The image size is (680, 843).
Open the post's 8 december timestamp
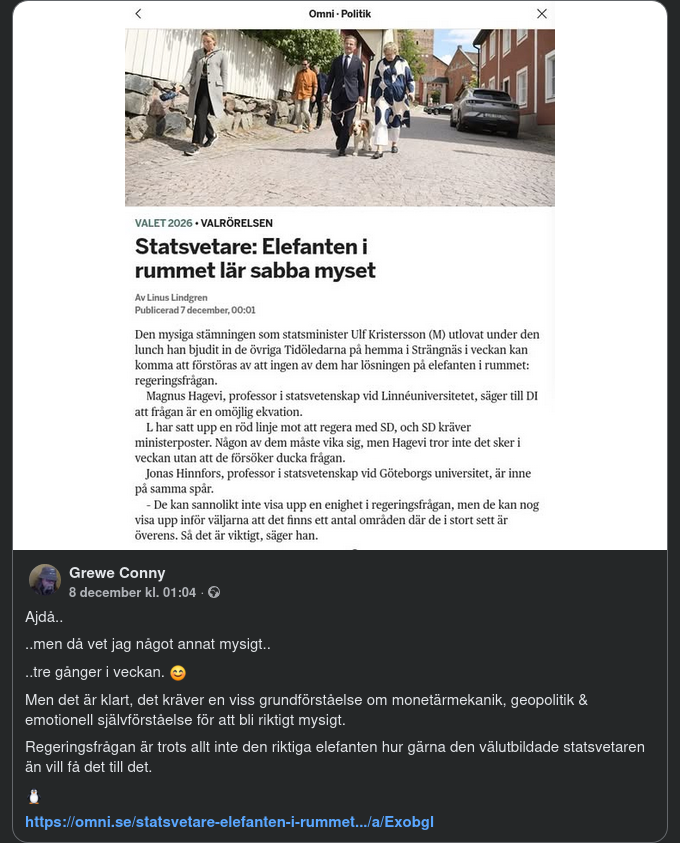point(132,592)
